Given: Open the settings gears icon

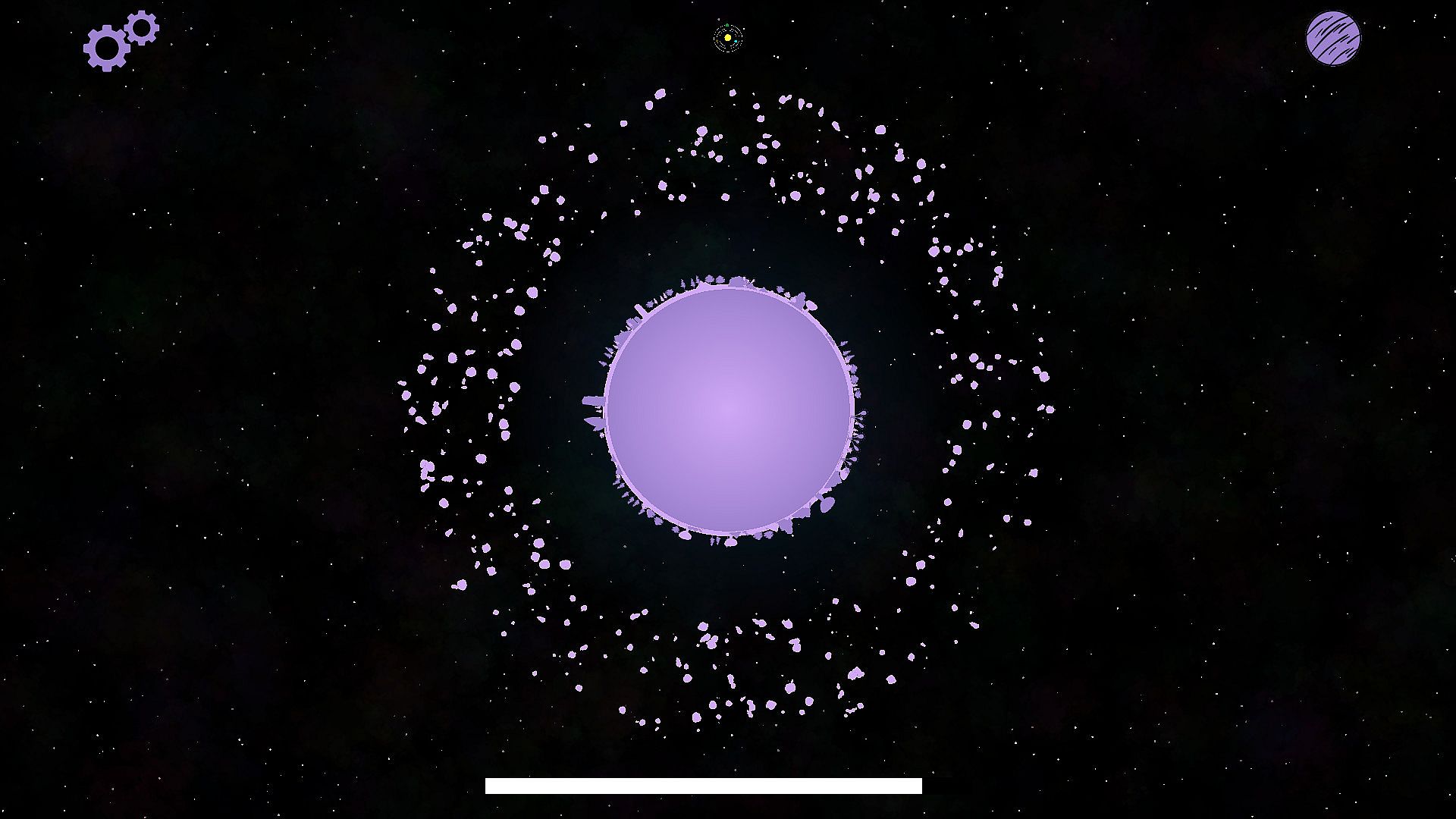Looking at the screenshot, I should 119,42.
